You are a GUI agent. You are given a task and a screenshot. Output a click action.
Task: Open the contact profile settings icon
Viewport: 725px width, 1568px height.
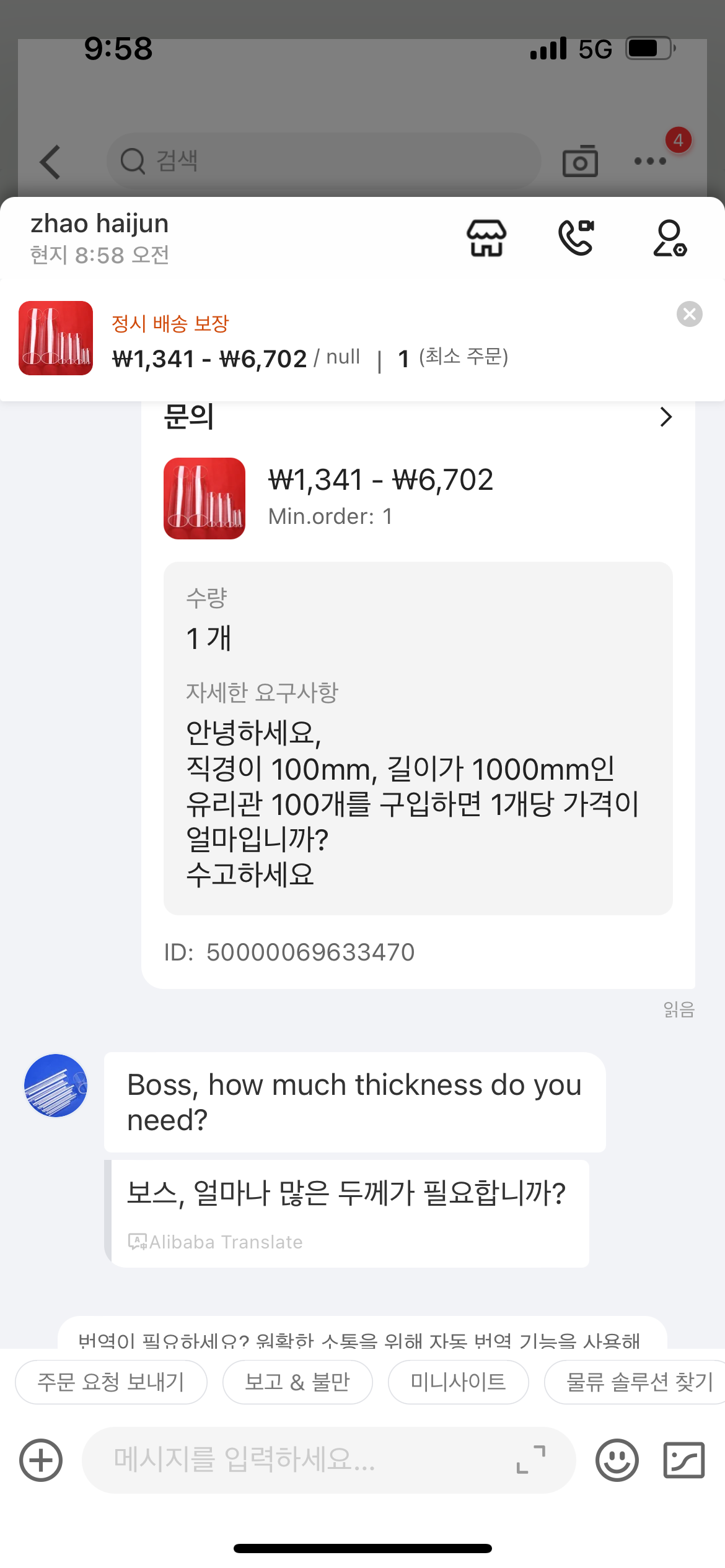(670, 238)
